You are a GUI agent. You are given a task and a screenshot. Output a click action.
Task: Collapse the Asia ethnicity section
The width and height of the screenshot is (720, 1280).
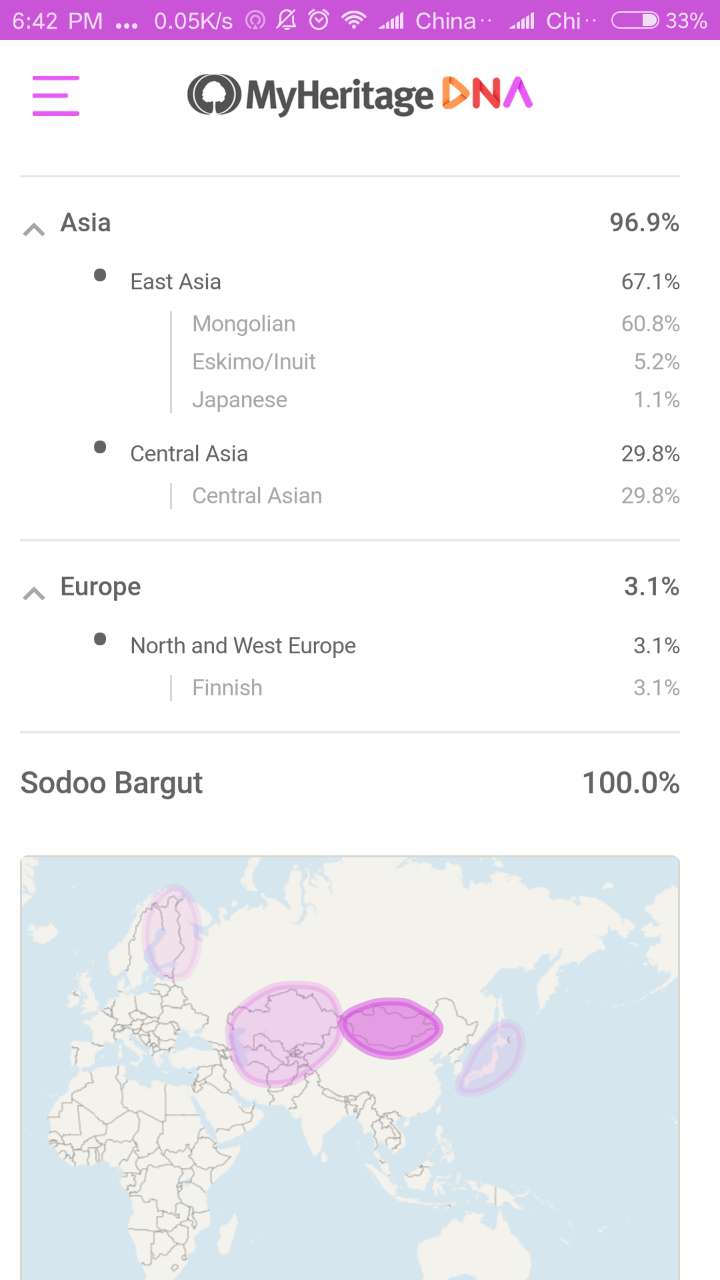[x=34, y=230]
